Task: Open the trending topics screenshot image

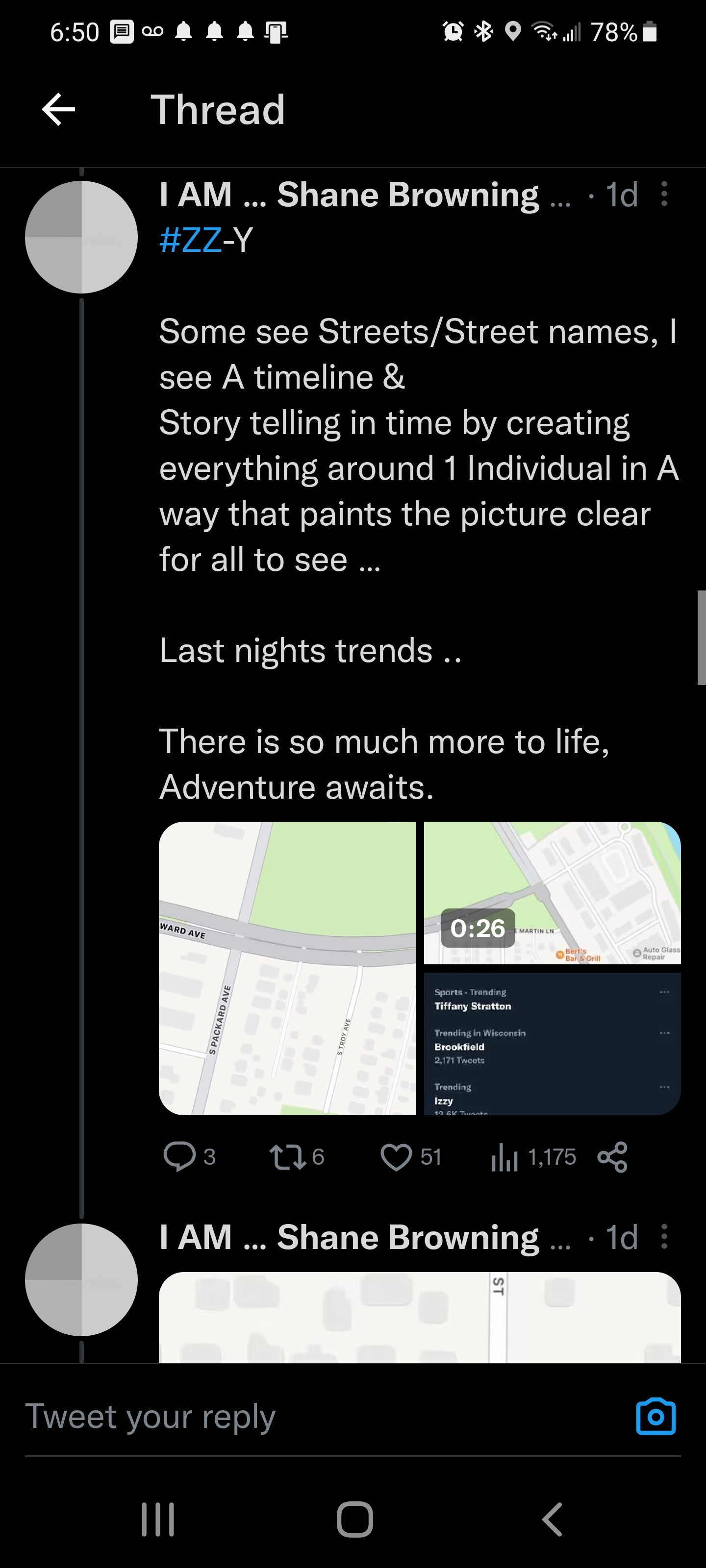Action: 552,1043
